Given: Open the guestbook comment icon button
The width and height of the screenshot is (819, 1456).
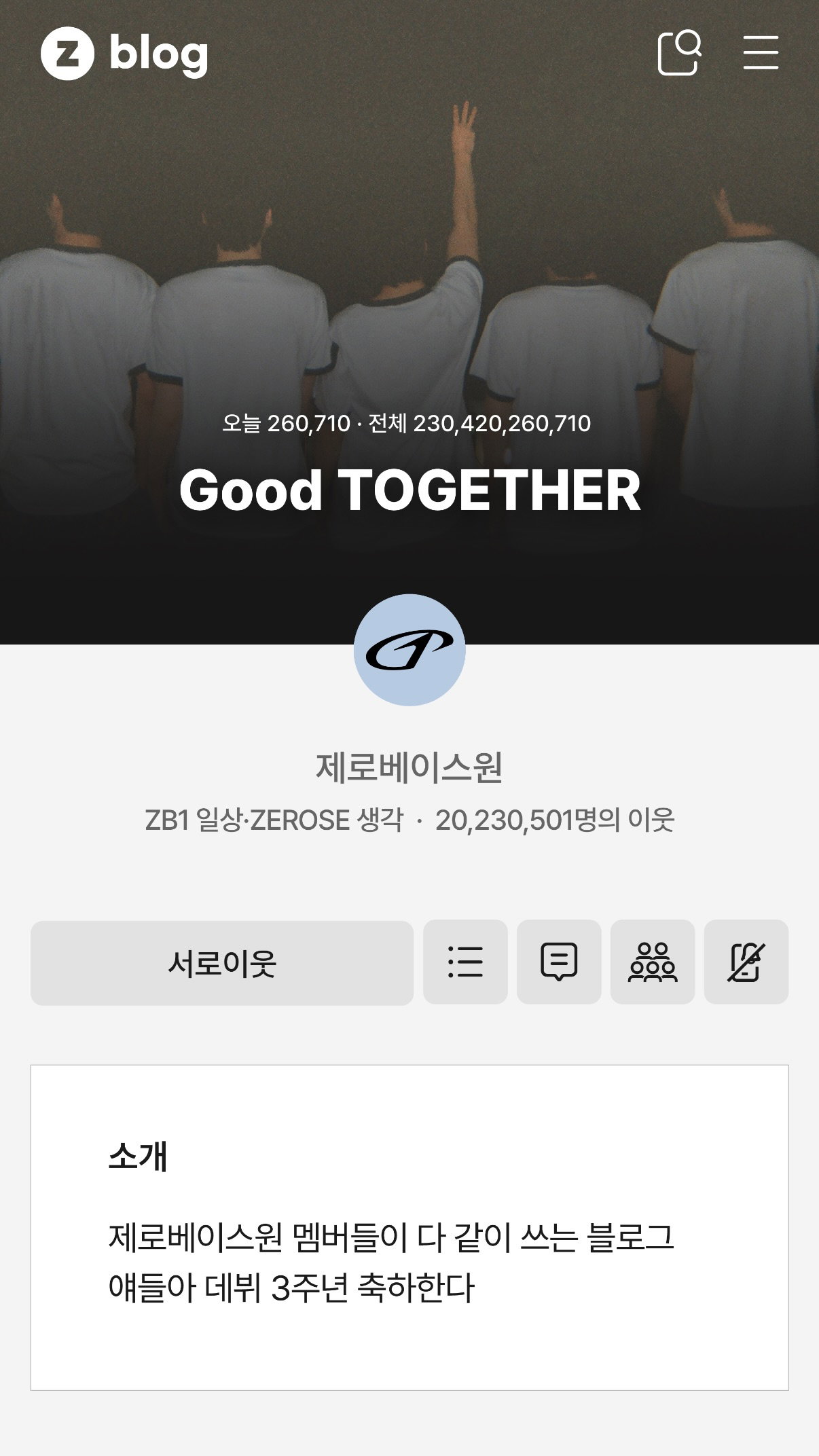Looking at the screenshot, I should click(559, 962).
